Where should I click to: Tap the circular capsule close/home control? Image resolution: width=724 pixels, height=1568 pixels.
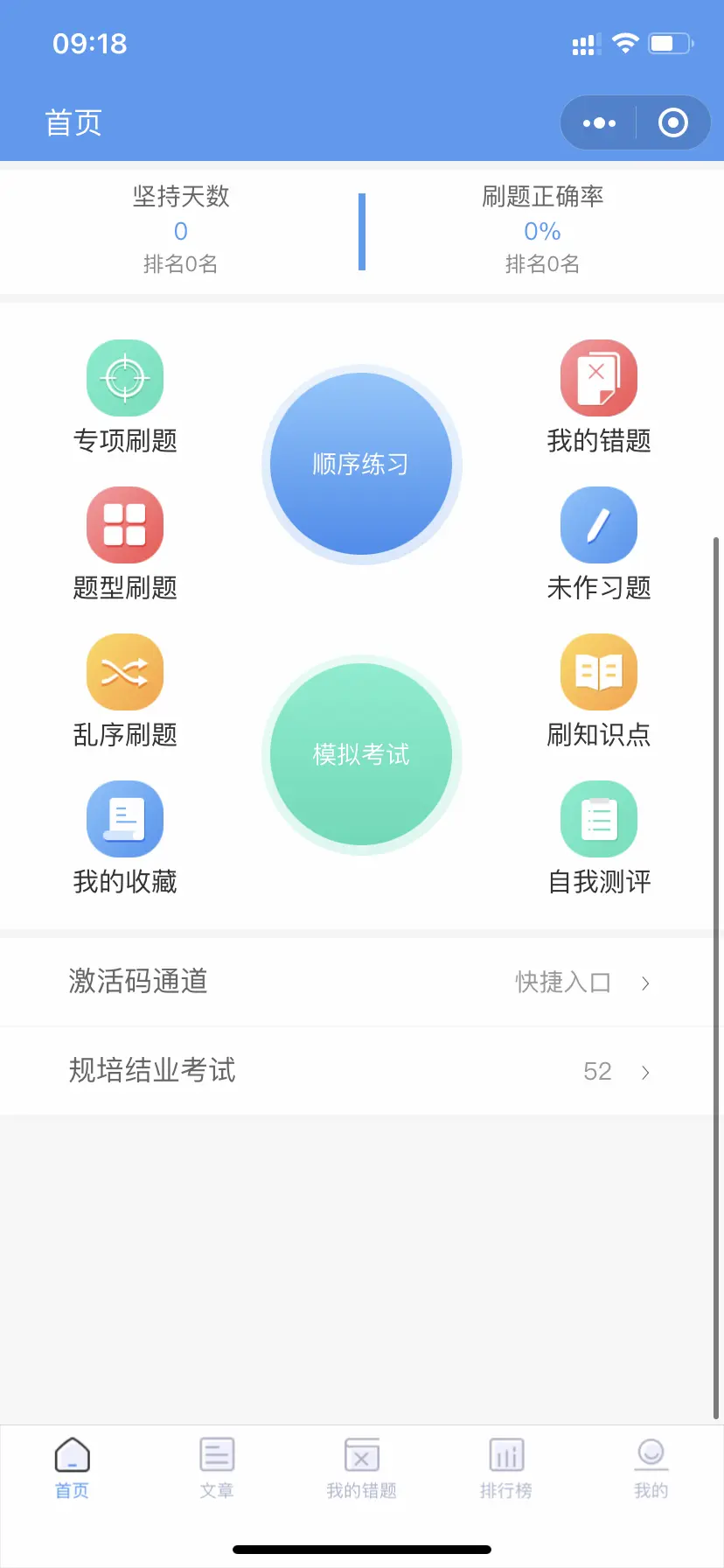coord(673,122)
